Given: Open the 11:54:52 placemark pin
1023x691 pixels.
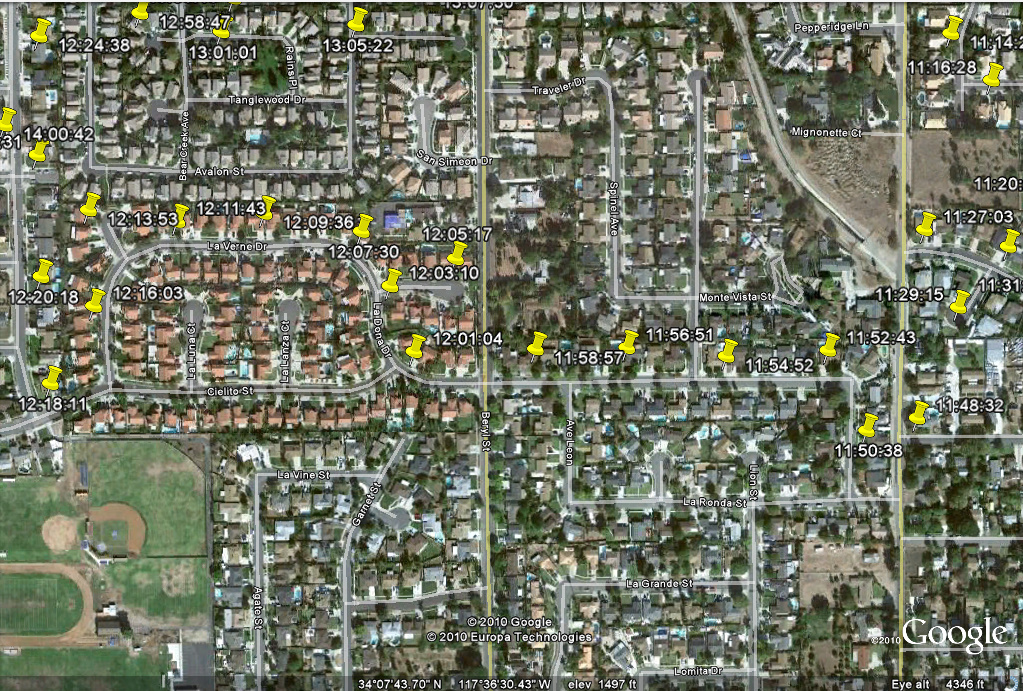Looking at the screenshot, I should pyautogui.click(x=728, y=351).
